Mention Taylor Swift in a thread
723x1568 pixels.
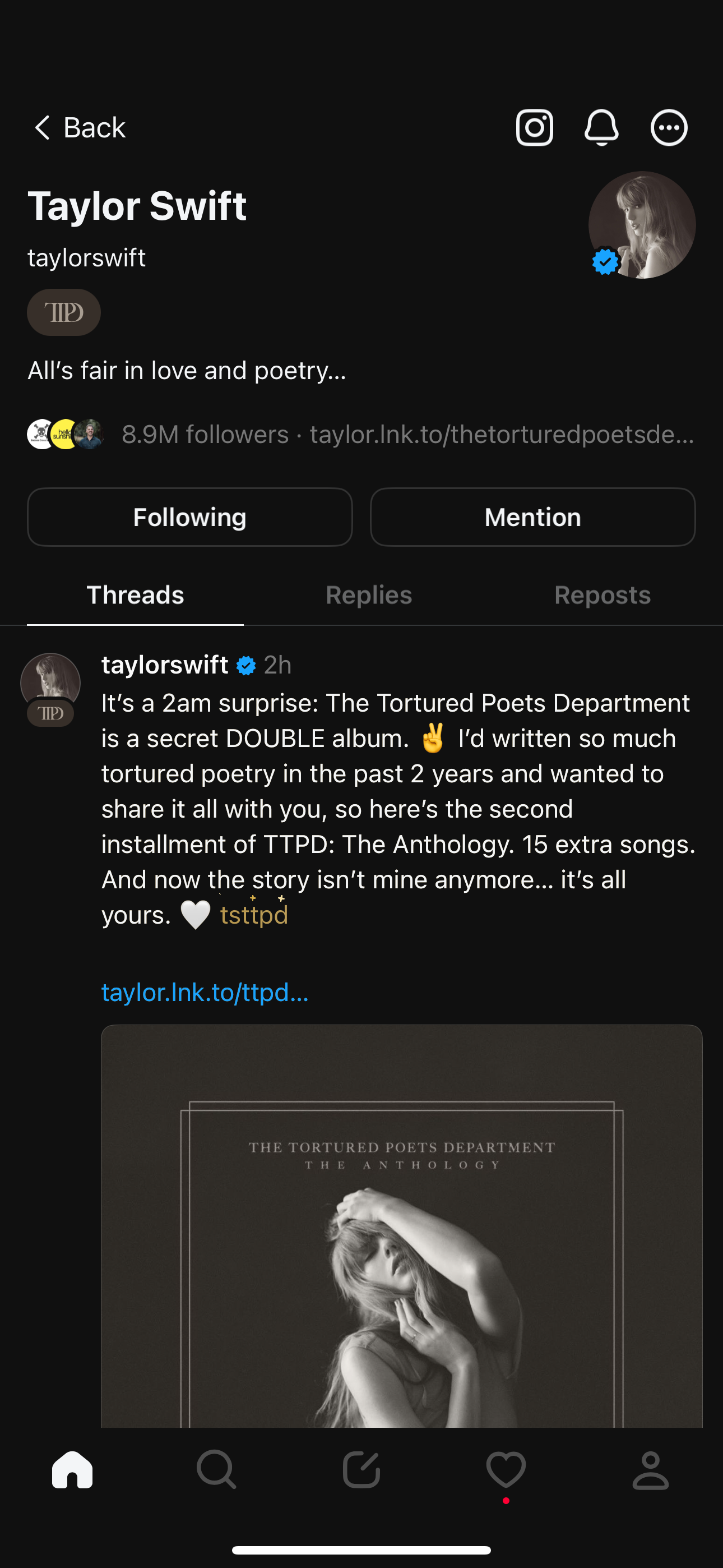(532, 518)
